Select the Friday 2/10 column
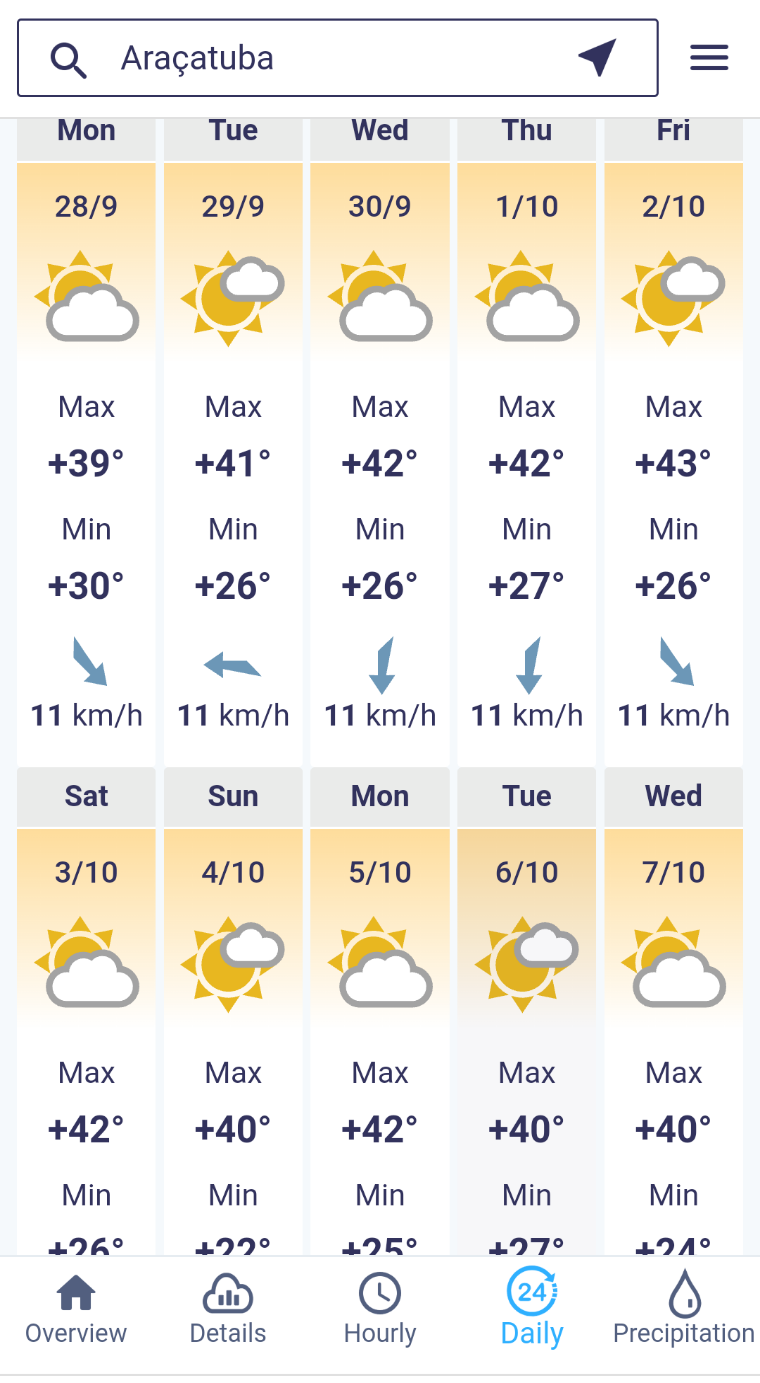 (x=674, y=438)
